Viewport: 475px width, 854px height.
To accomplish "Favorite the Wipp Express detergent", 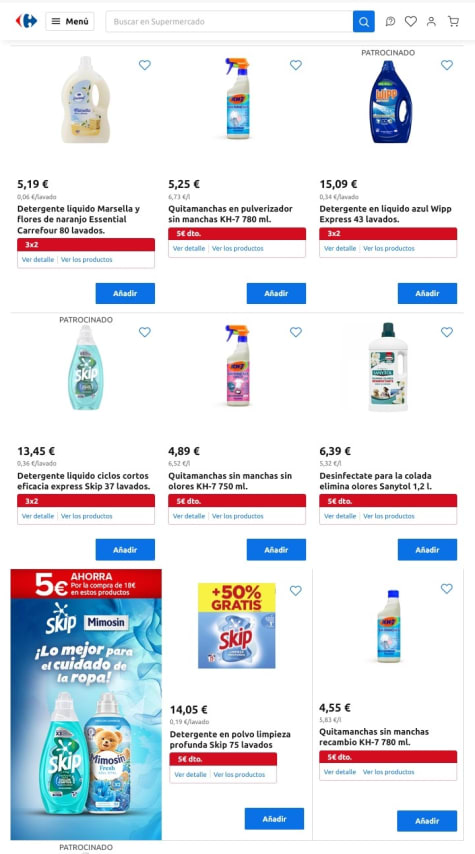I will pyautogui.click(x=447, y=65).
